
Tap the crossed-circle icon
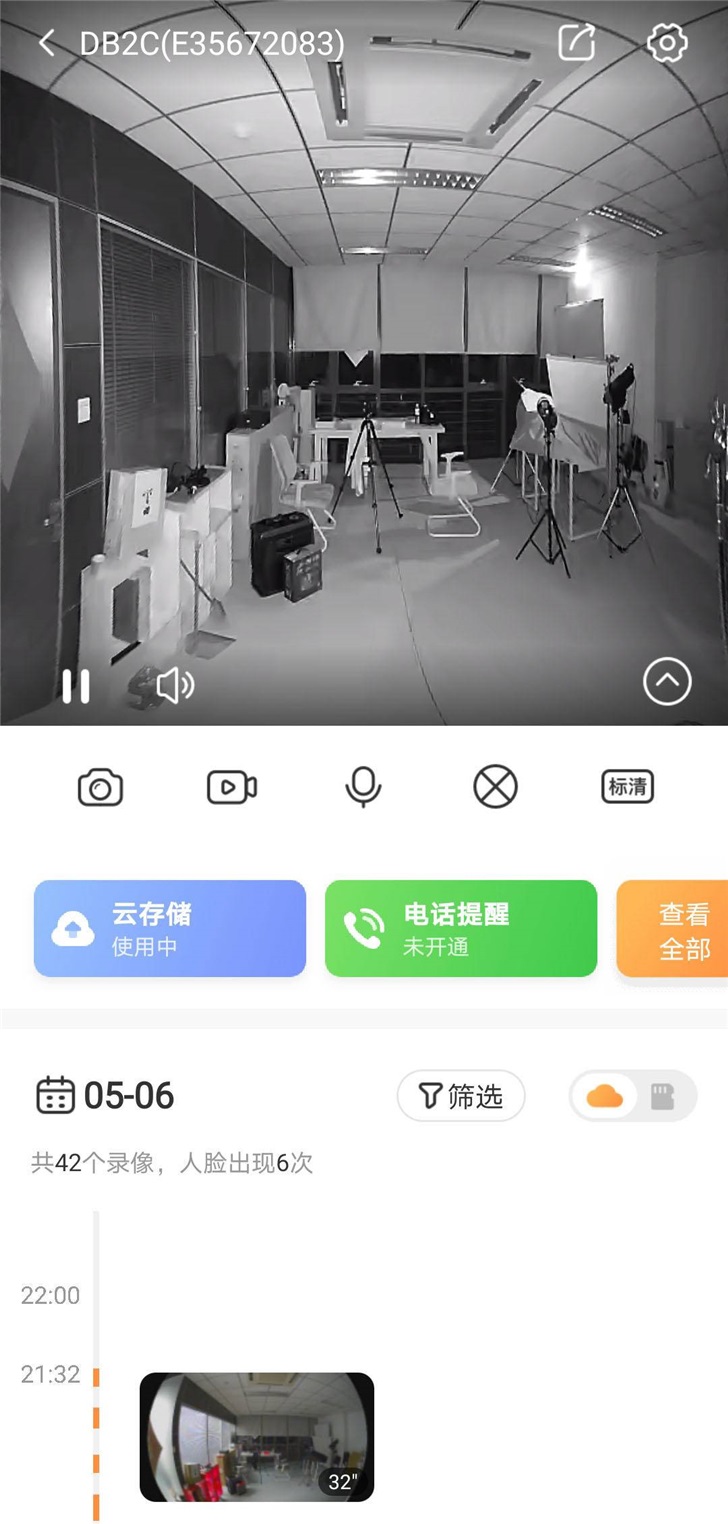click(495, 787)
